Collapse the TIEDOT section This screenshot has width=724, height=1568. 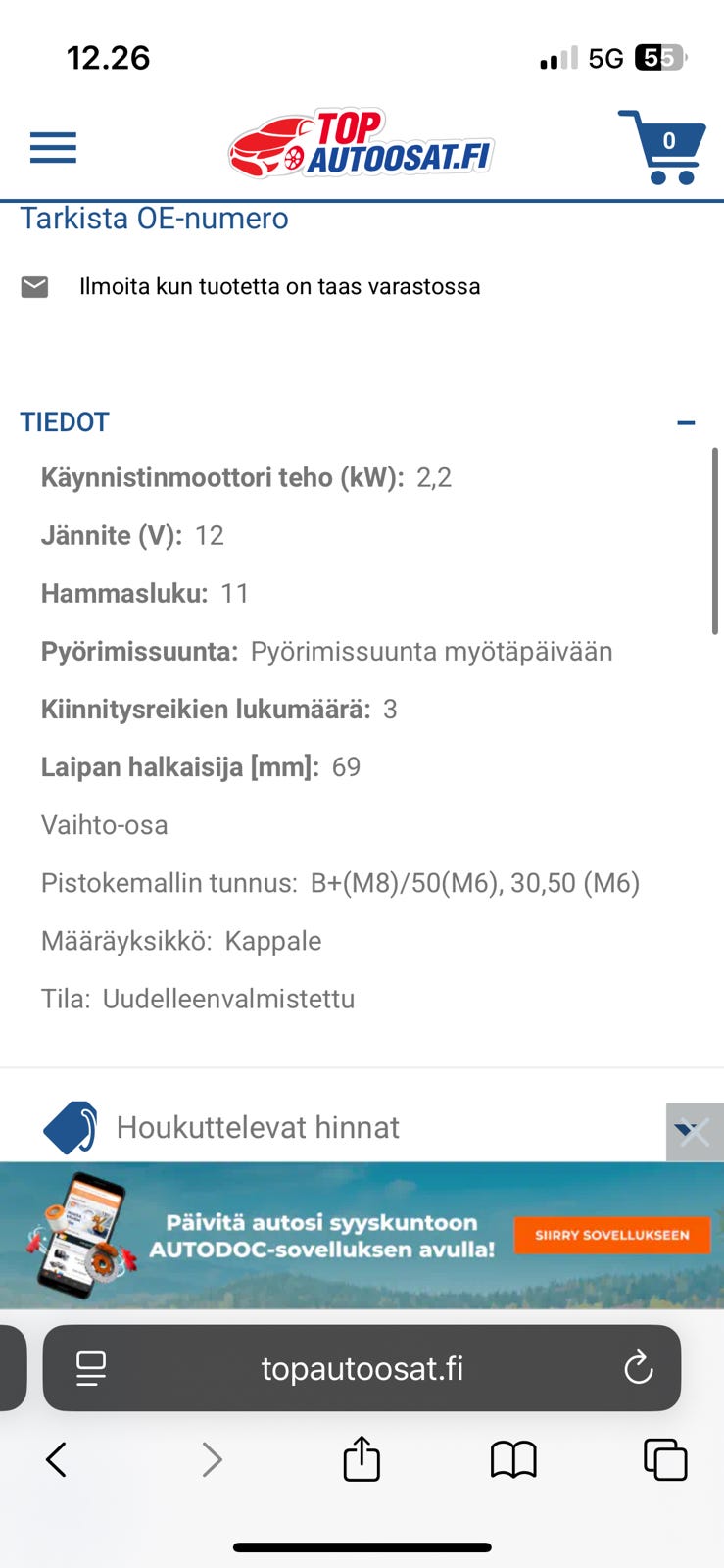coord(687,421)
